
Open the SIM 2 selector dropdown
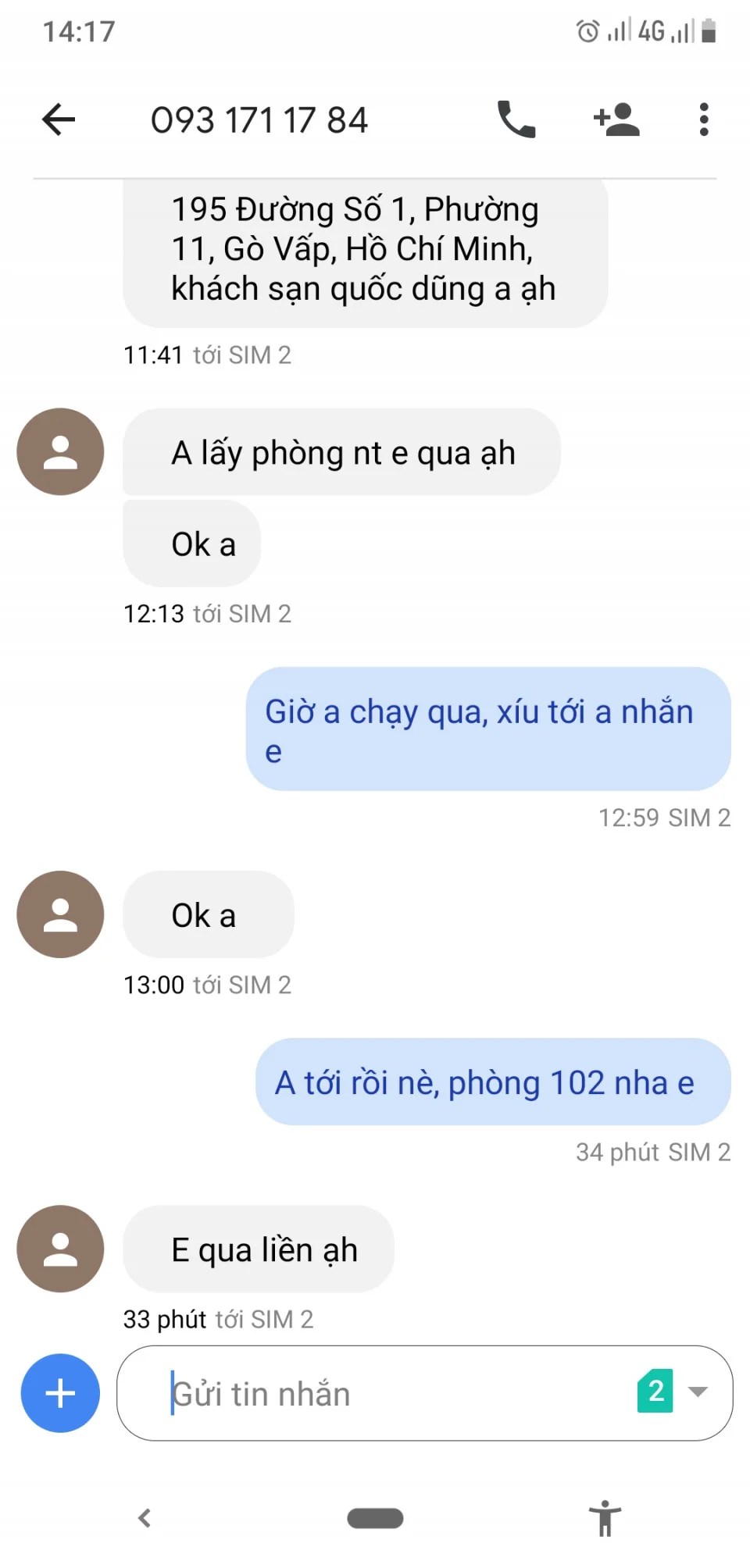[673, 1392]
